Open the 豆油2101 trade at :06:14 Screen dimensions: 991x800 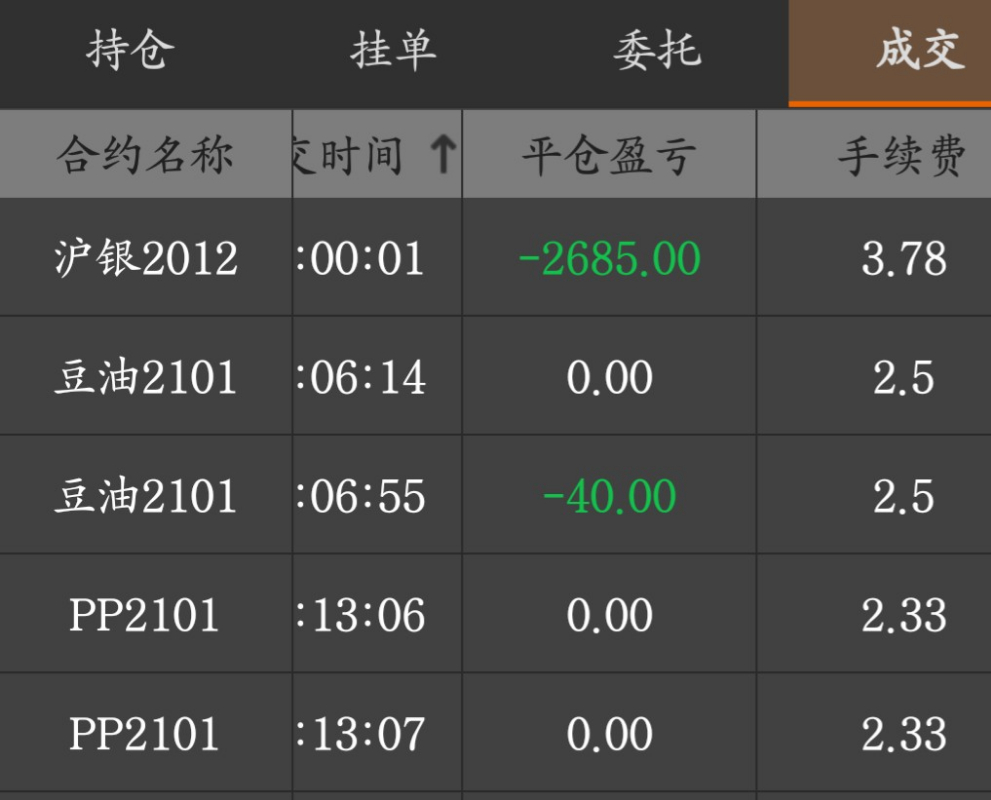pos(146,378)
